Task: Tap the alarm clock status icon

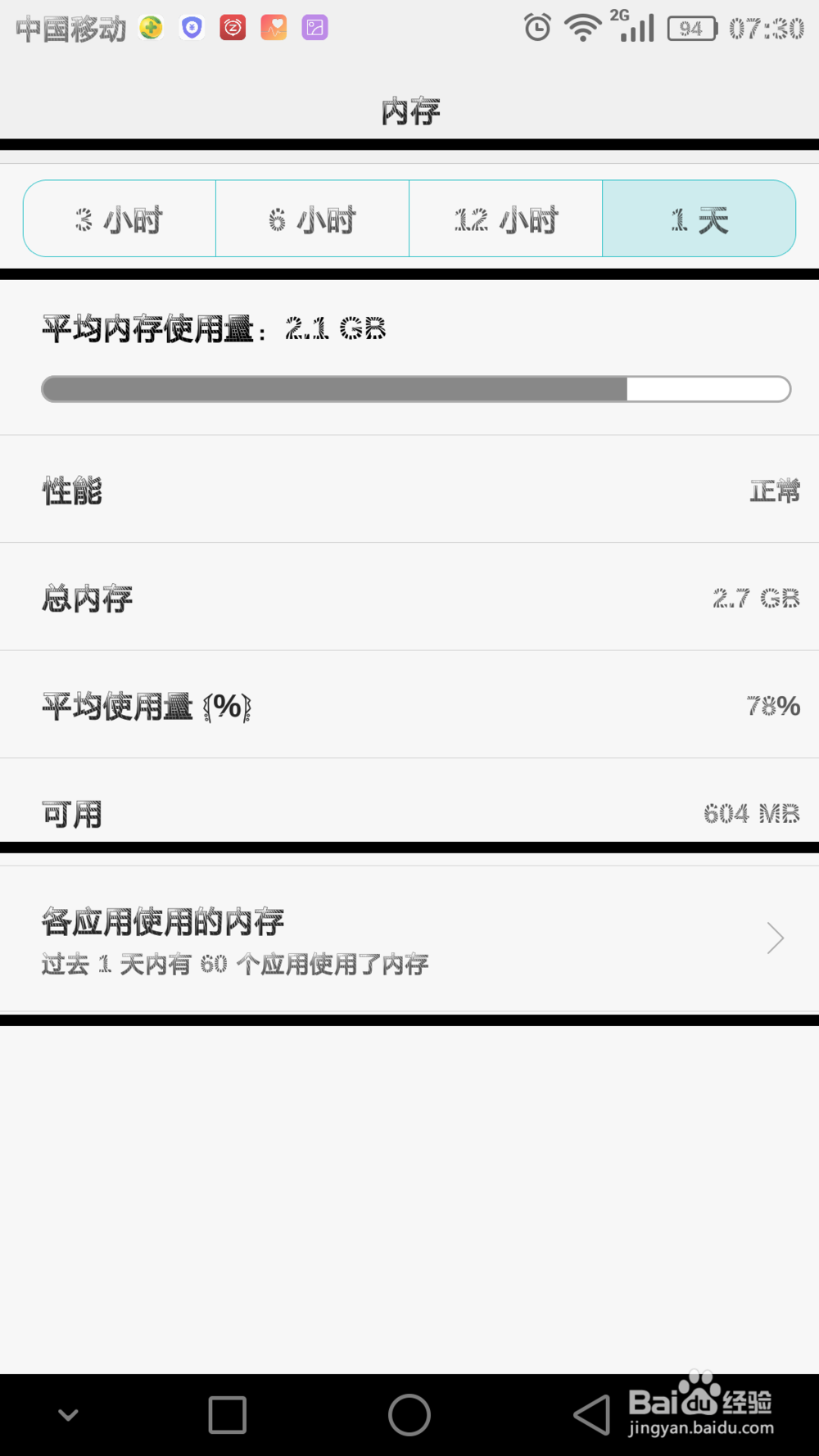Action: pyautogui.click(x=536, y=27)
